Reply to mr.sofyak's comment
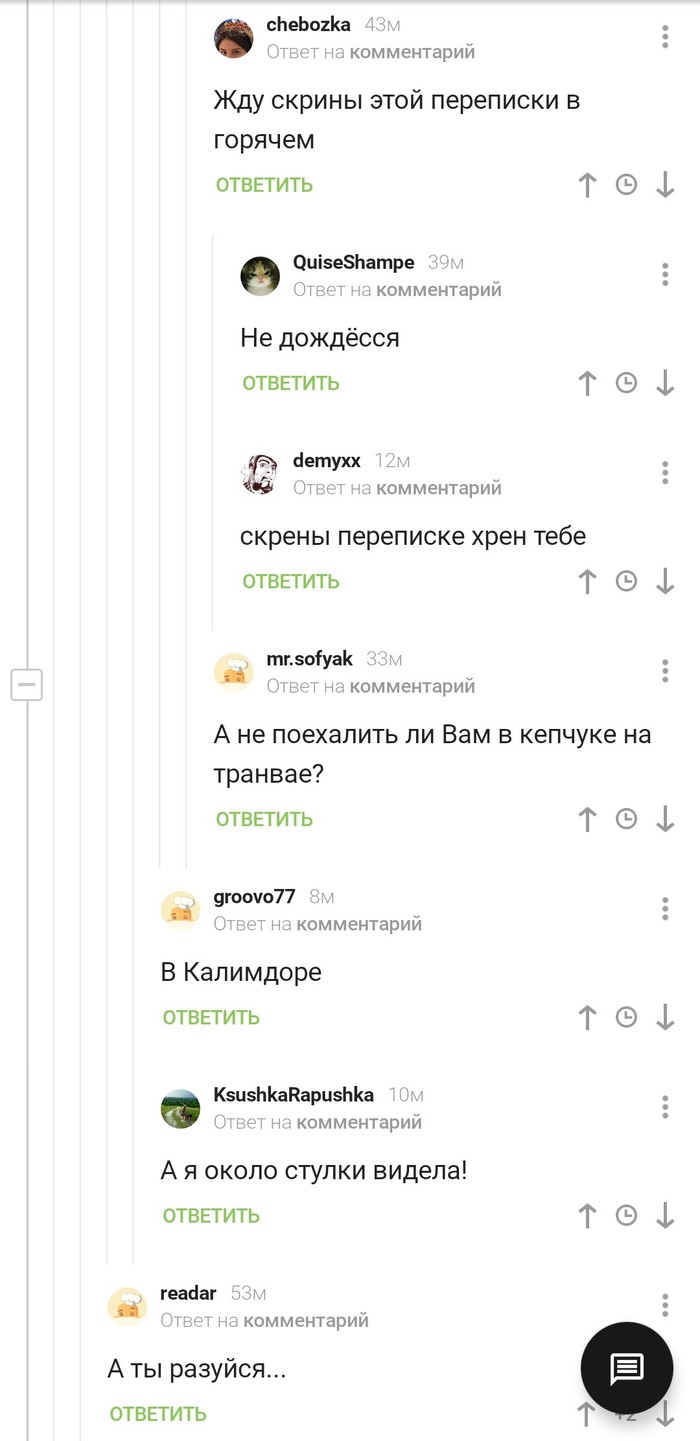 pyautogui.click(x=264, y=819)
